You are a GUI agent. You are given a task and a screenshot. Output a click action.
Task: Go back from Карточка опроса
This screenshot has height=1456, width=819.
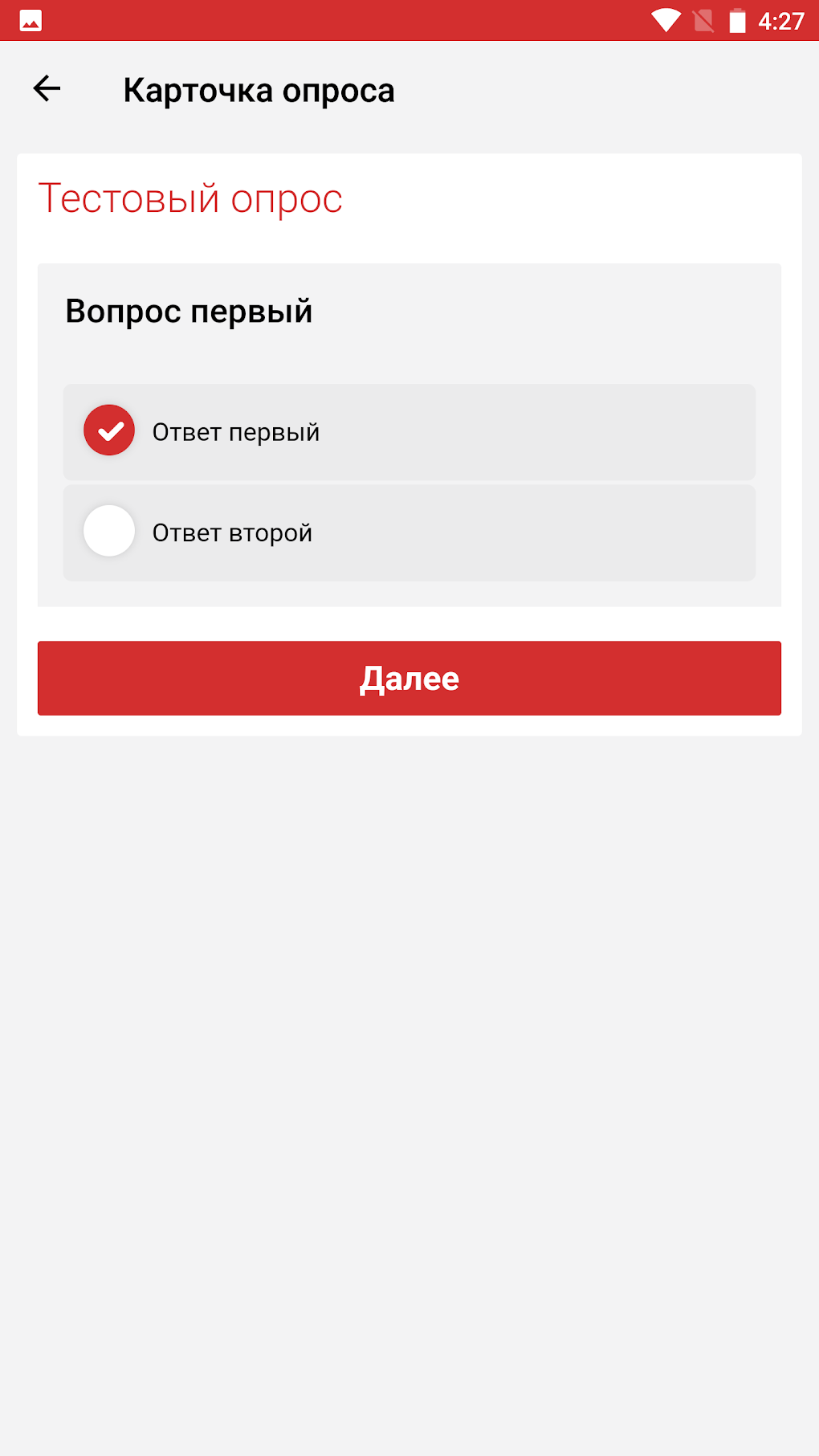coord(47,88)
